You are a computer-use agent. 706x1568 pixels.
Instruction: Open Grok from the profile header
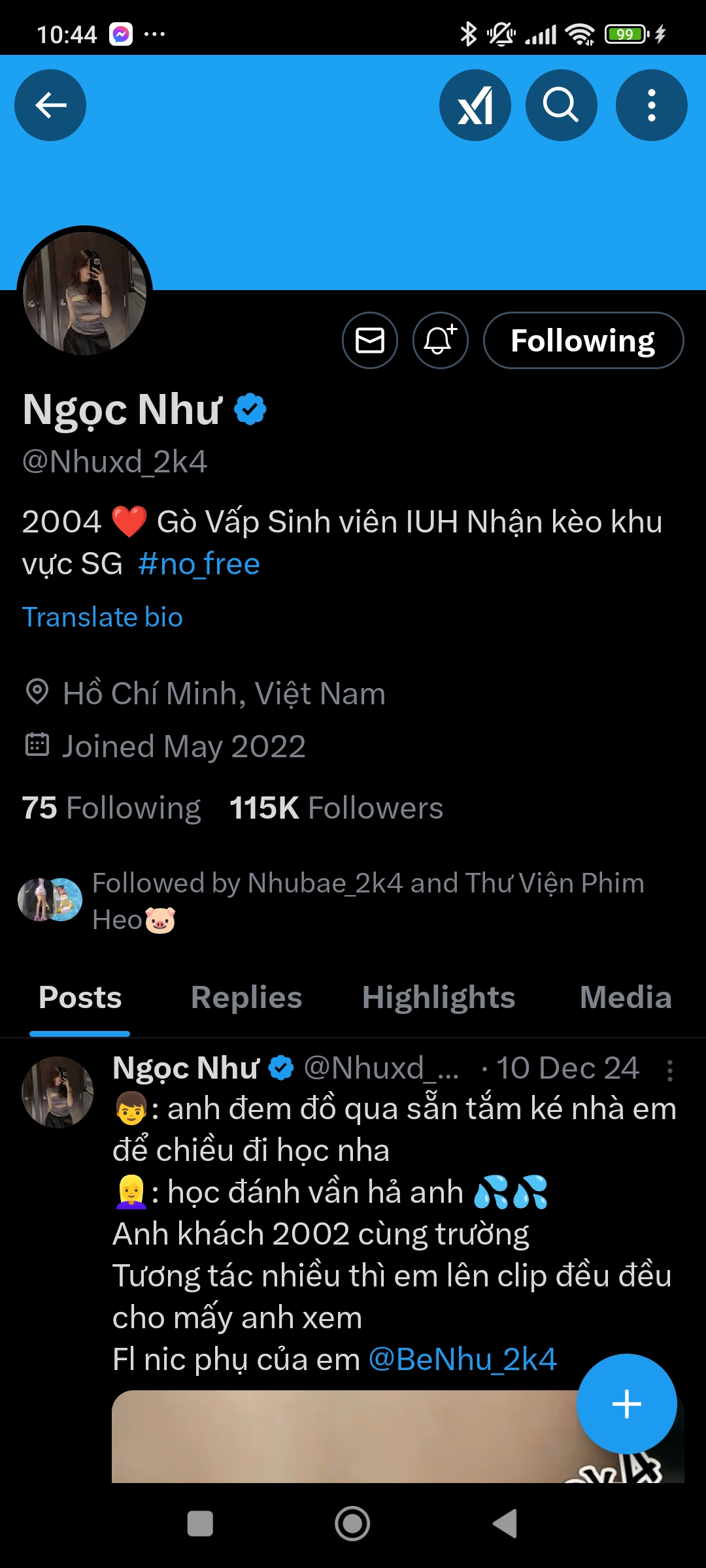click(x=475, y=105)
